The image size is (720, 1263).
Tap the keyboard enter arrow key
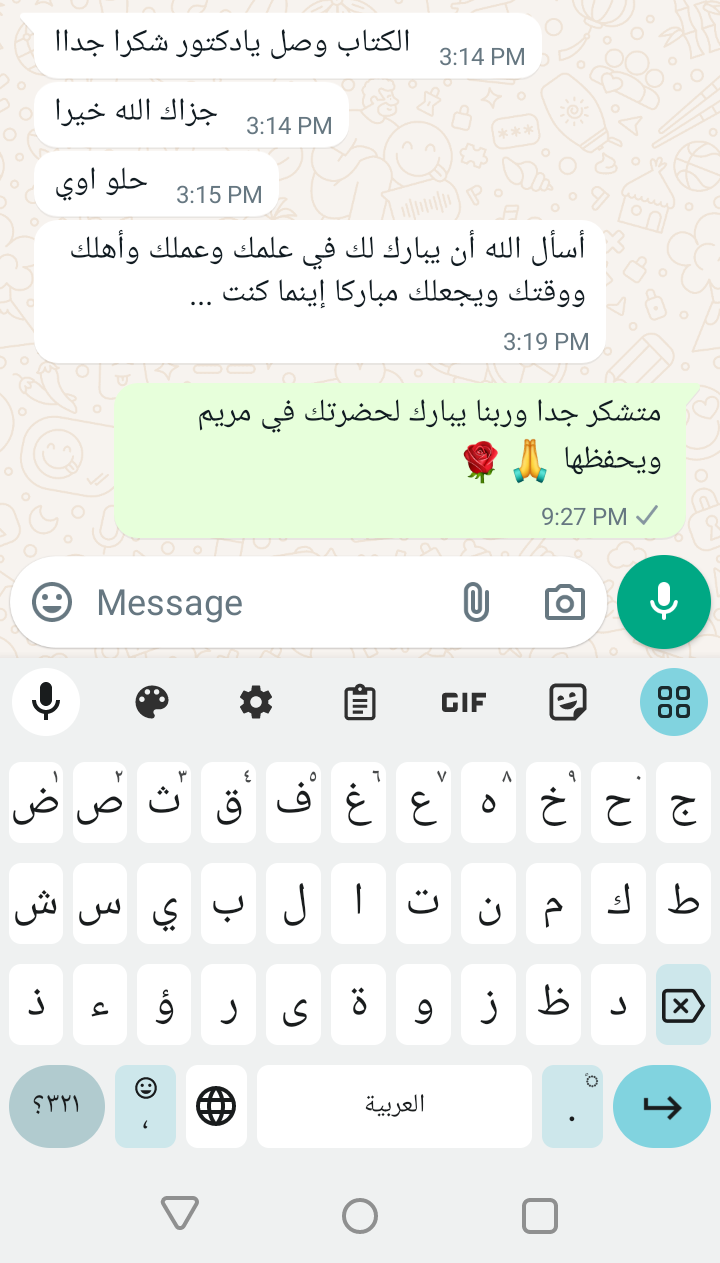pyautogui.click(x=661, y=1105)
